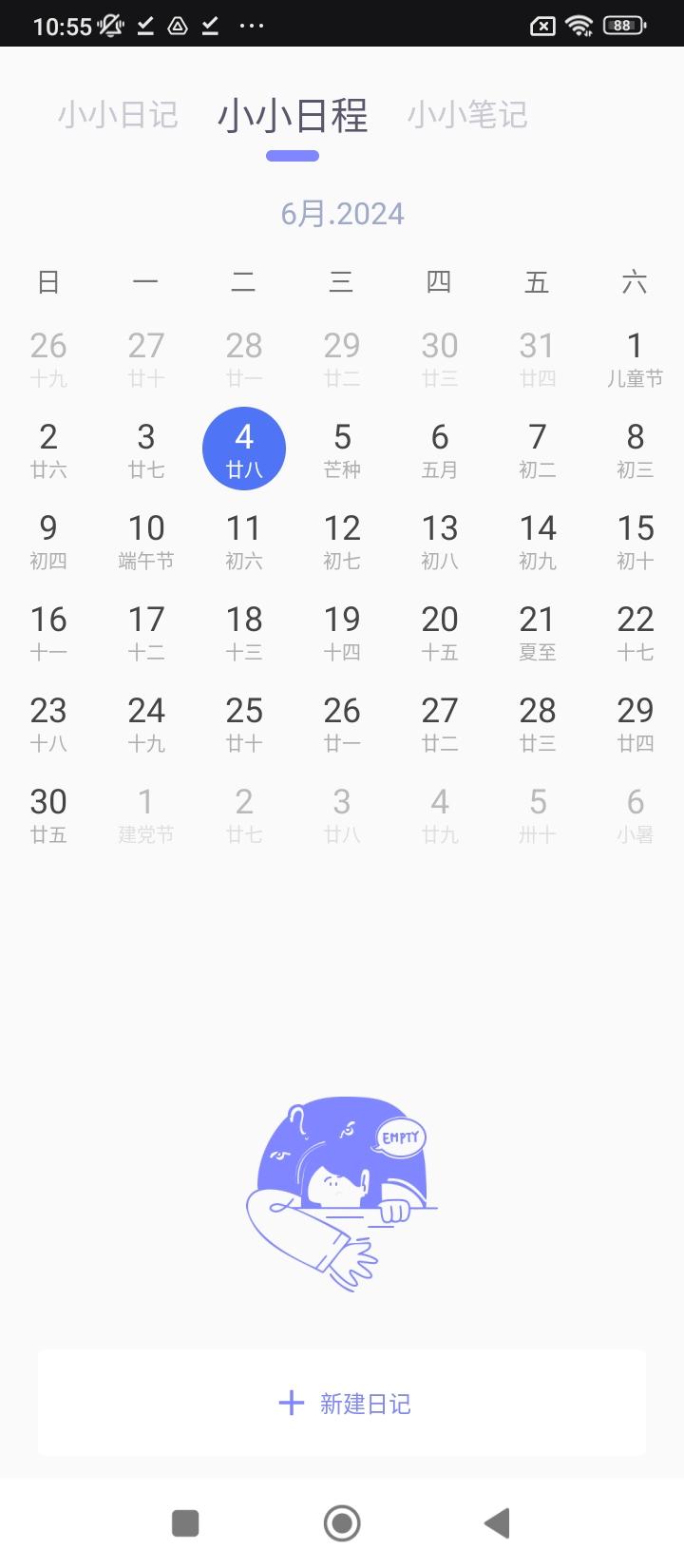Choose June 5 芒种 date
The height and width of the screenshot is (1568, 684).
click(x=342, y=449)
